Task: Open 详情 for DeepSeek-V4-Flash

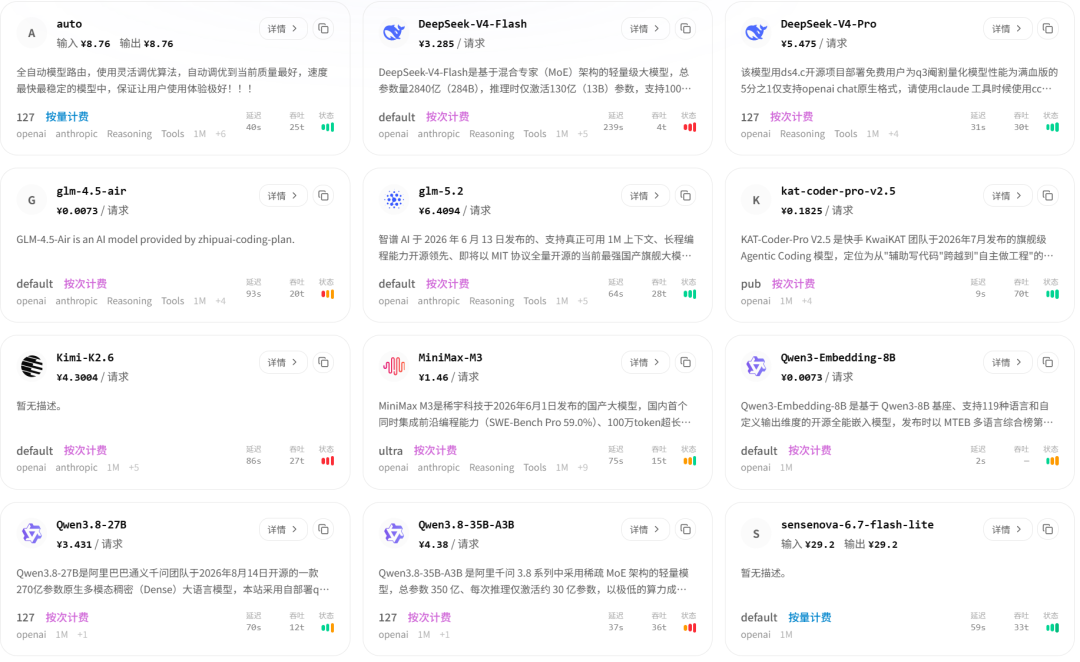Action: [x=645, y=29]
